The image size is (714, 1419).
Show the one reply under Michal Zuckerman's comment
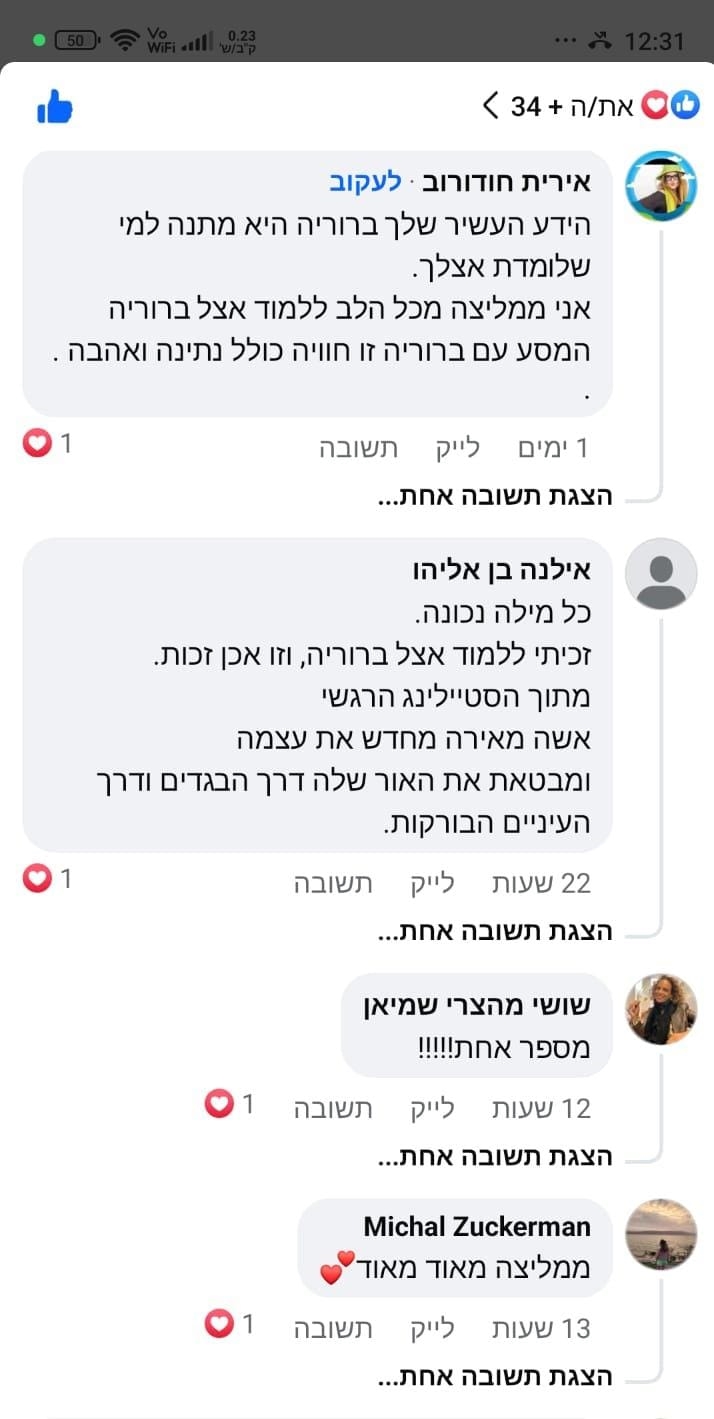click(495, 1377)
